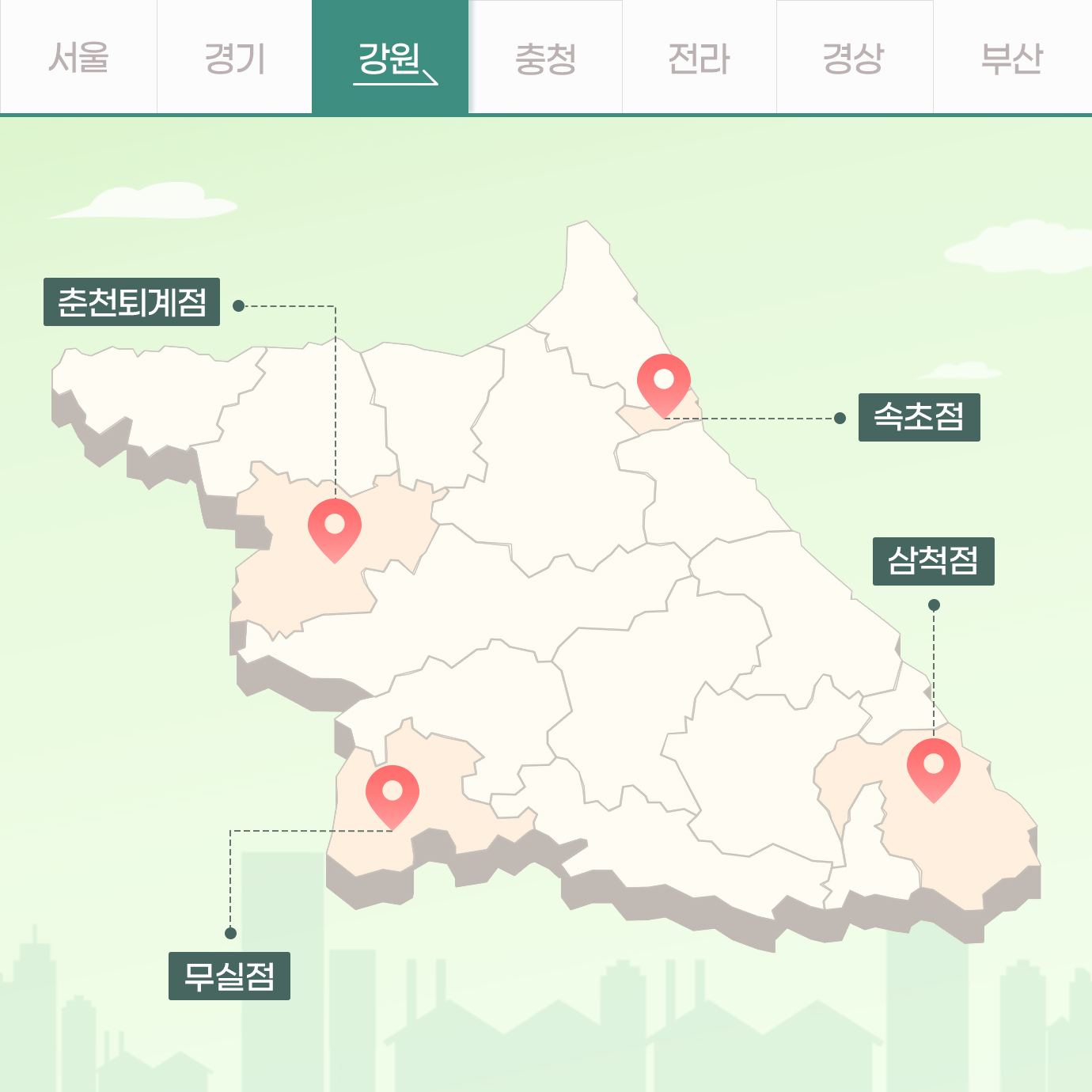Switch to the 전라 tab
Viewport: 1092px width, 1092px height.
click(x=700, y=58)
